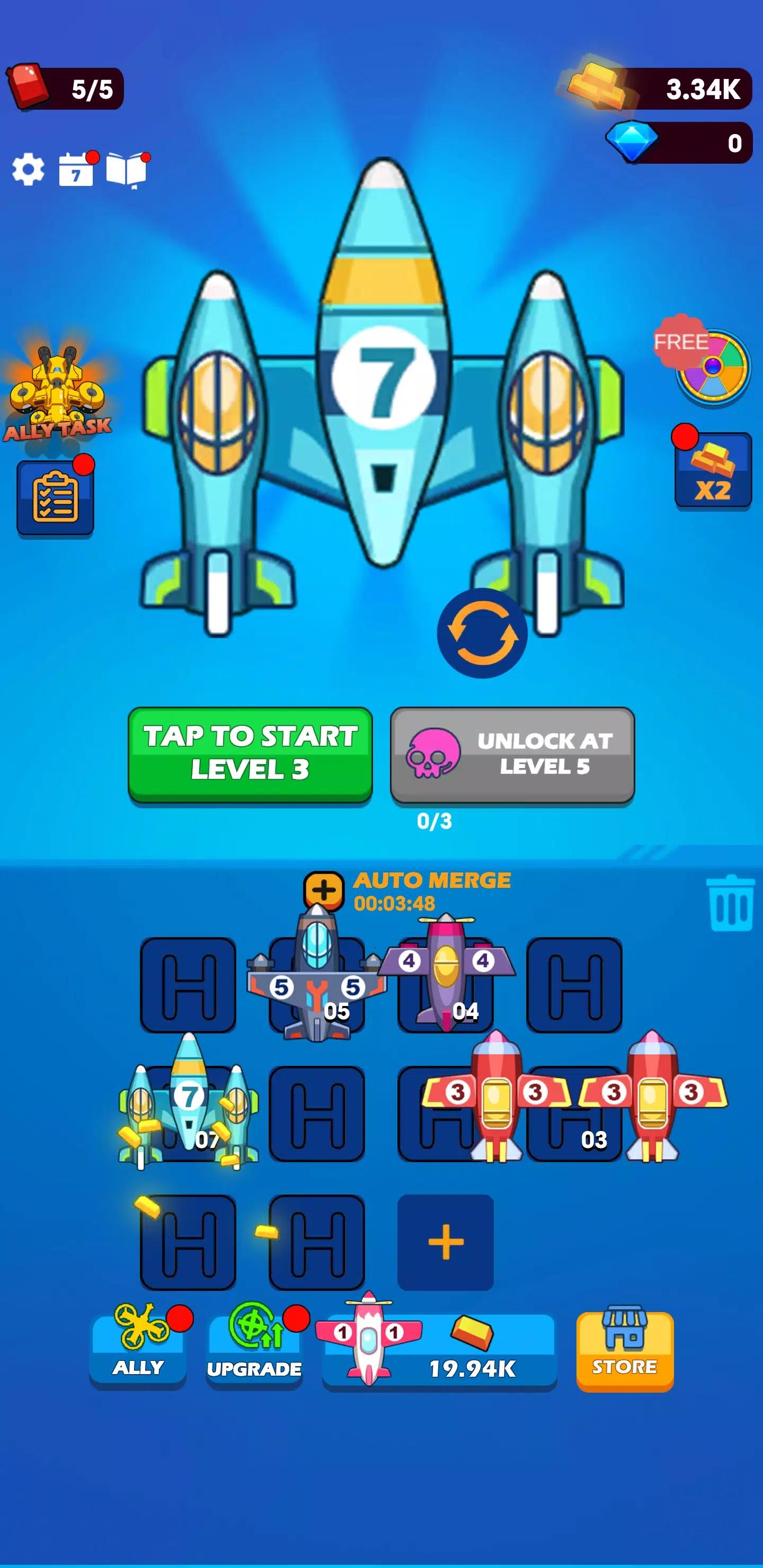
Task: Open the 7-day calendar rewards
Action: tap(76, 170)
